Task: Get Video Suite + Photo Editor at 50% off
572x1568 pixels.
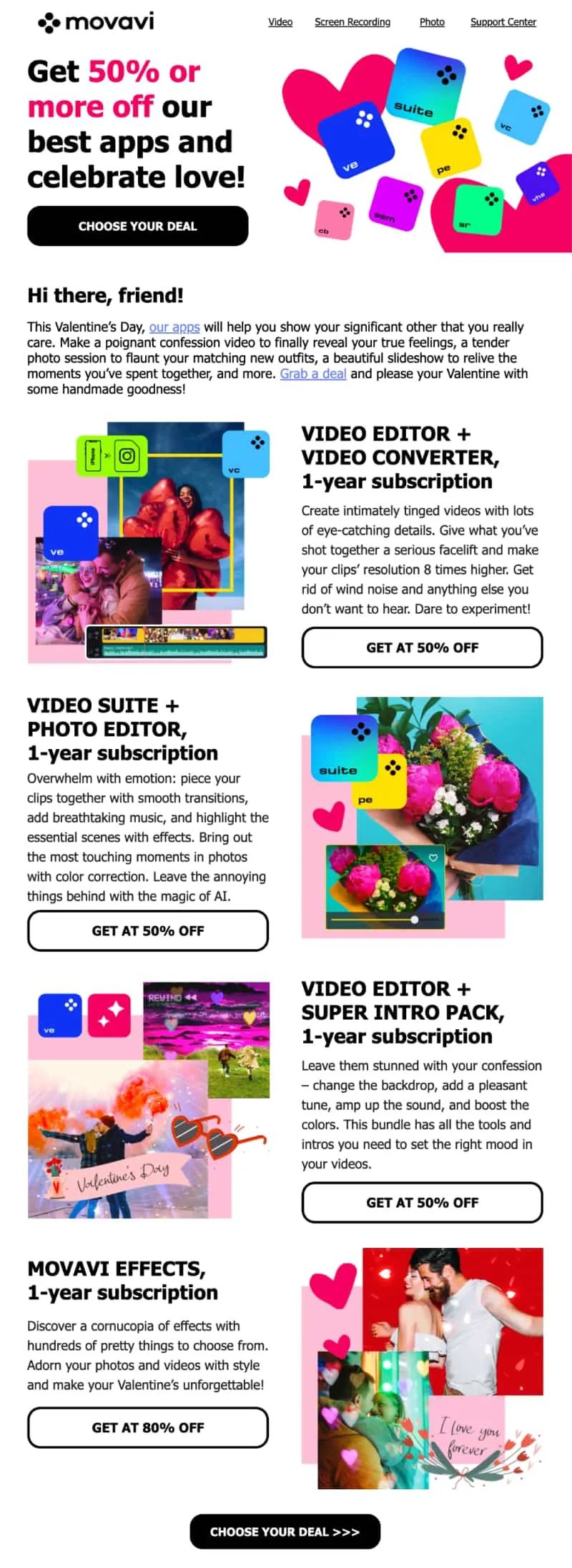Action: [x=148, y=931]
